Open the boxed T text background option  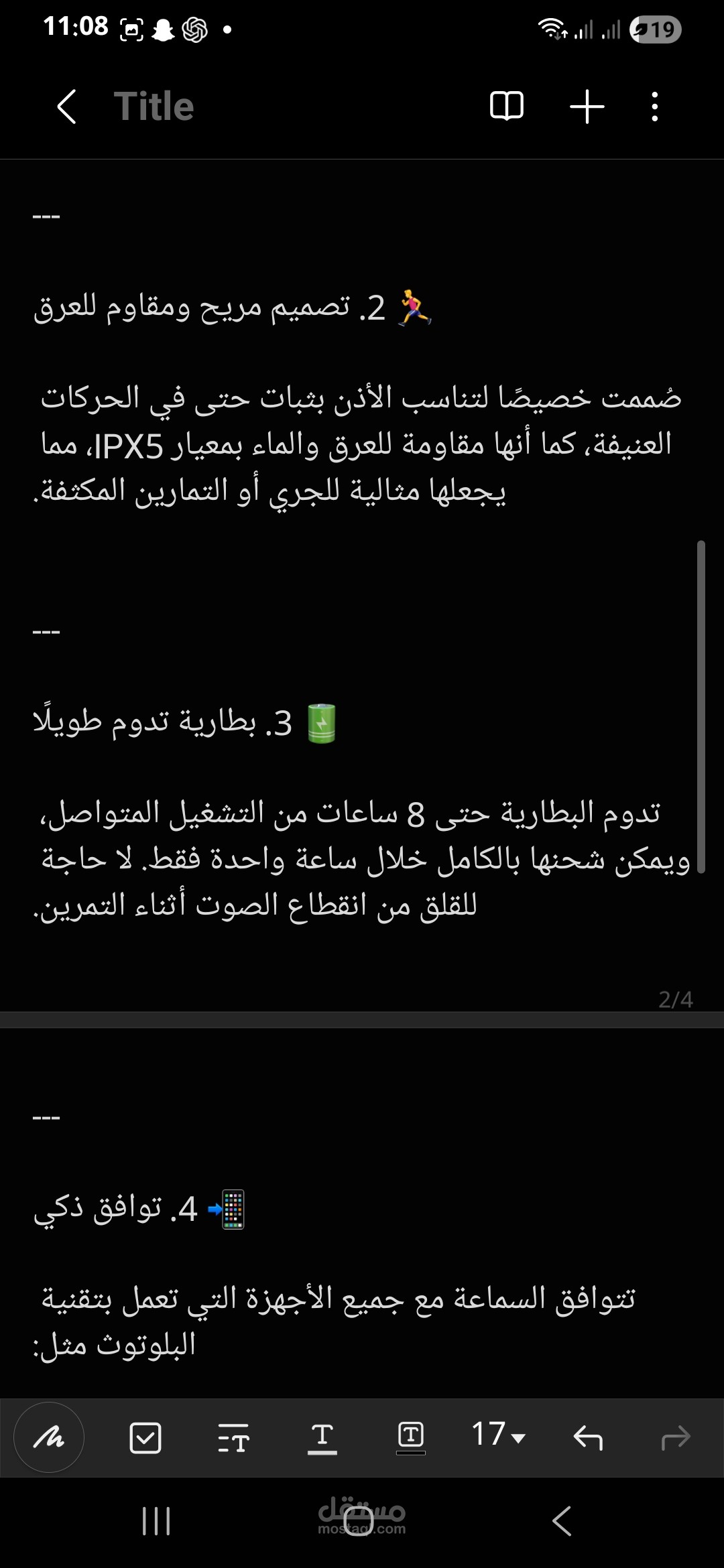coord(411,1437)
